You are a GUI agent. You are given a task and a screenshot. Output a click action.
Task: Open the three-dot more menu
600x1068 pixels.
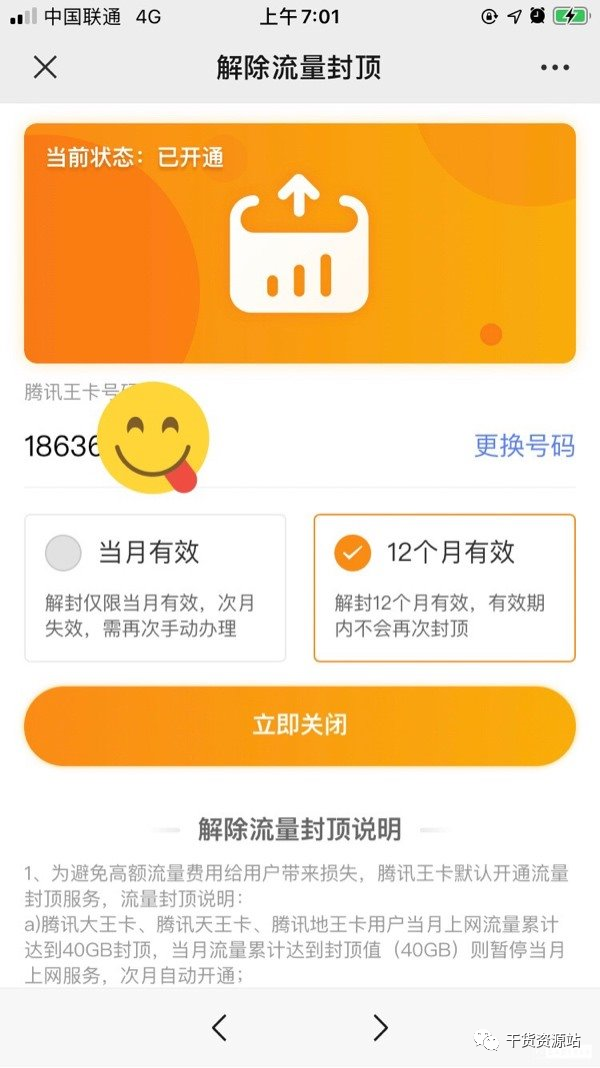554,68
